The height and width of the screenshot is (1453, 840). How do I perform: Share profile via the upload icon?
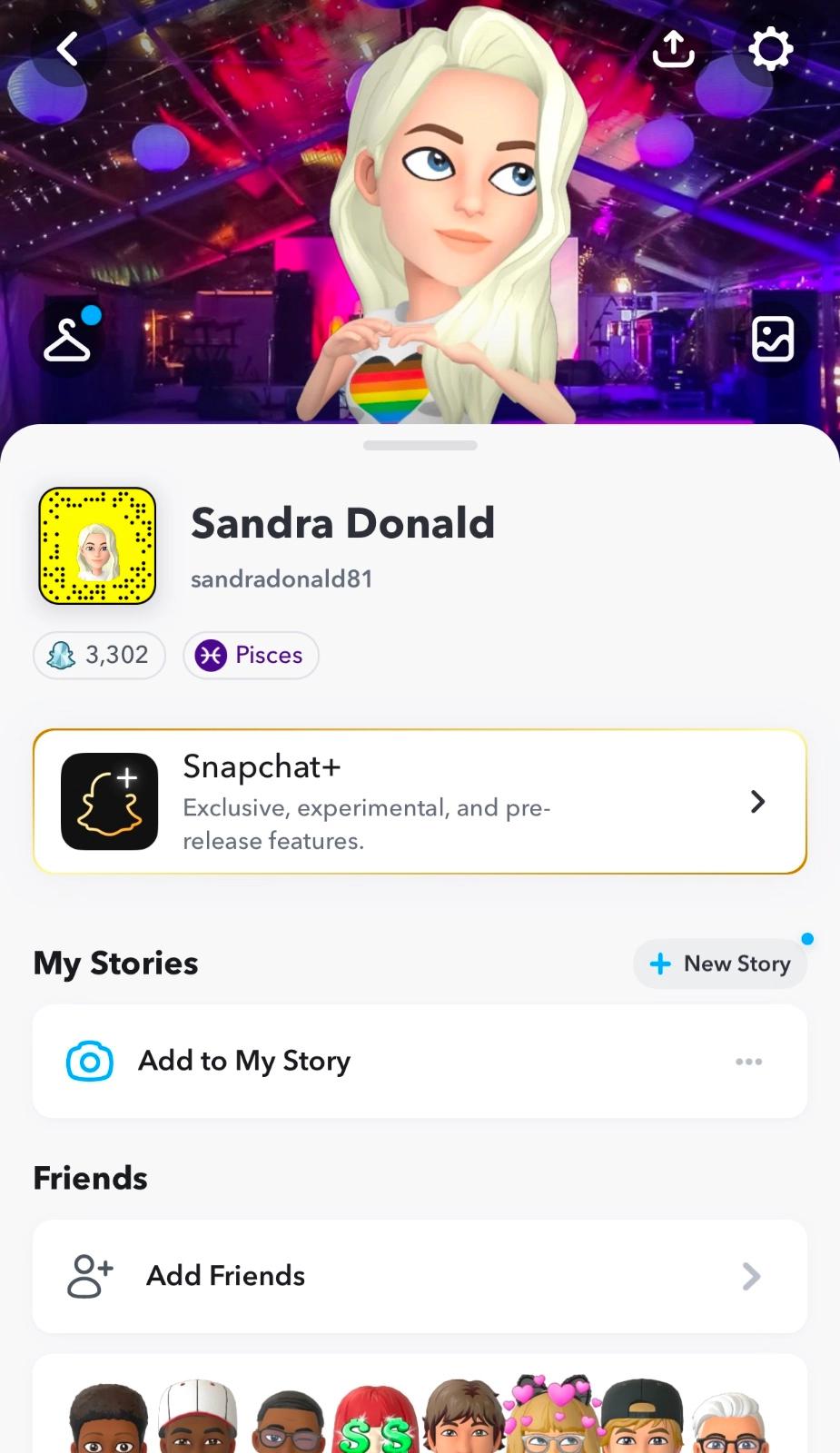673,49
